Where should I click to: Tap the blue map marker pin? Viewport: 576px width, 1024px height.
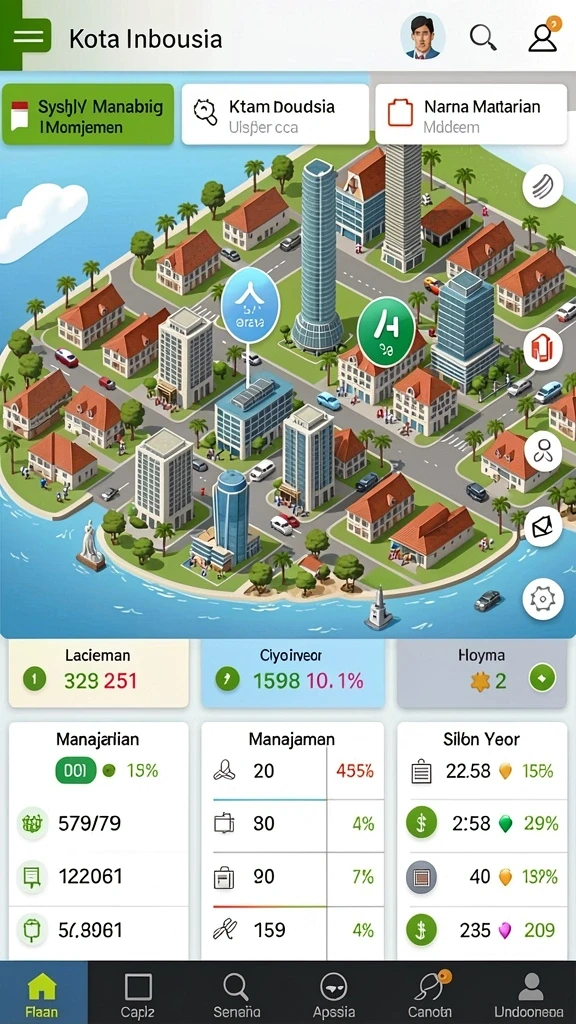click(250, 305)
